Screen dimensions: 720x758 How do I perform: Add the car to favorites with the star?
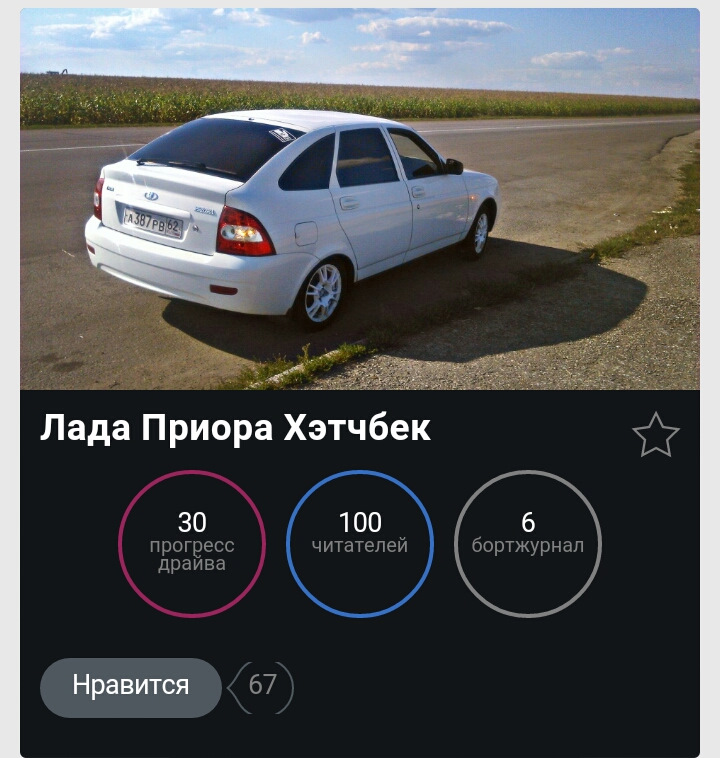656,436
